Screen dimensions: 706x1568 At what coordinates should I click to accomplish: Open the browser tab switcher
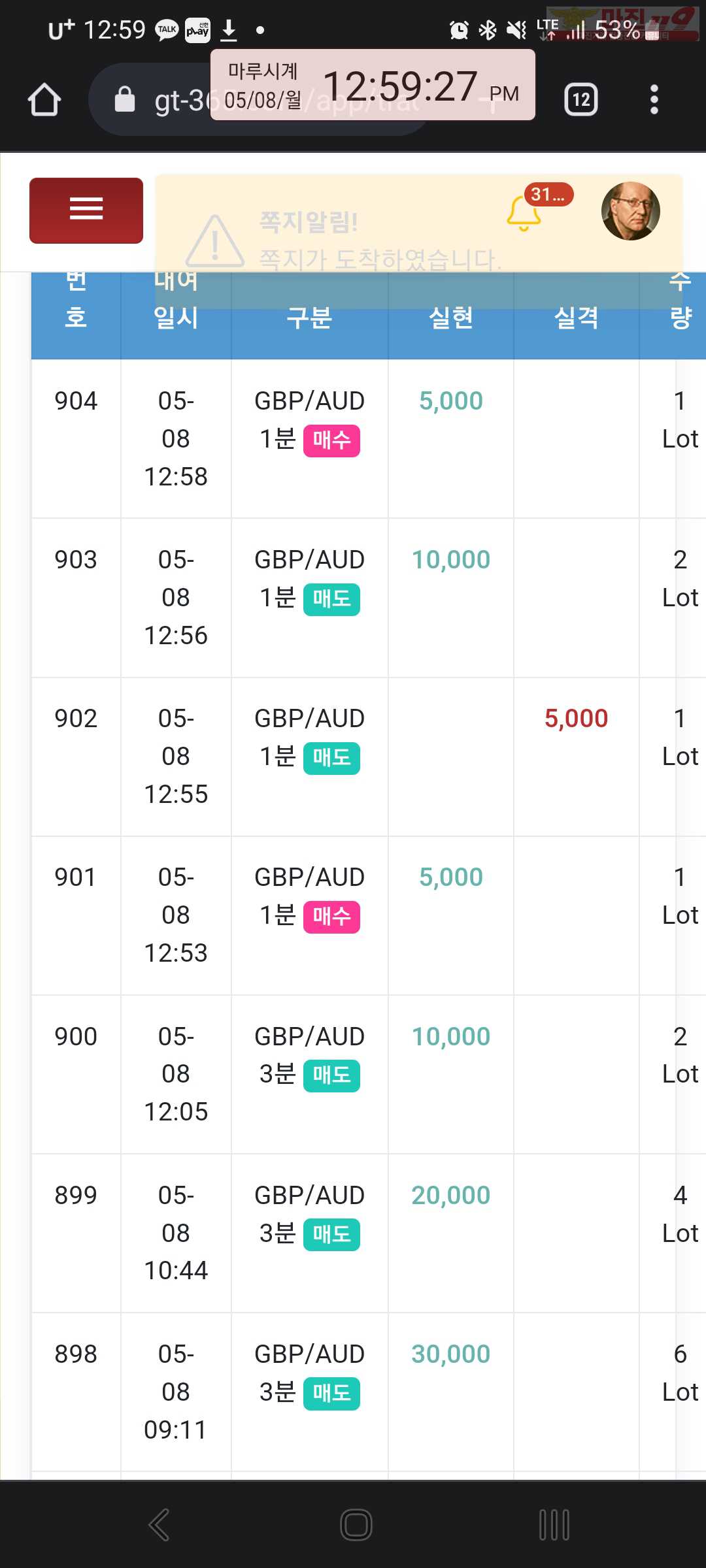581,100
